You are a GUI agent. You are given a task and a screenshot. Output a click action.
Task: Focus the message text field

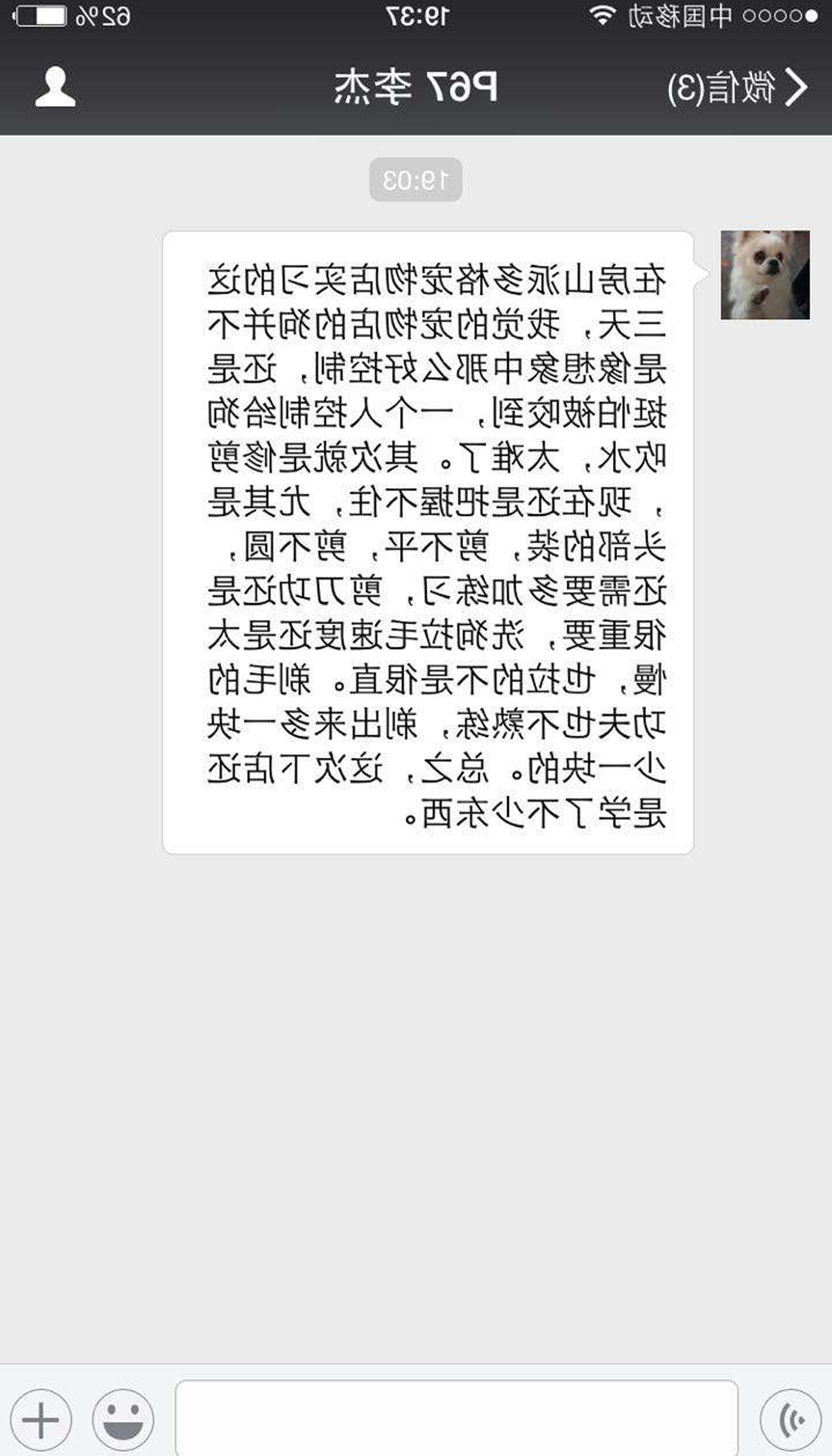coord(456,1419)
